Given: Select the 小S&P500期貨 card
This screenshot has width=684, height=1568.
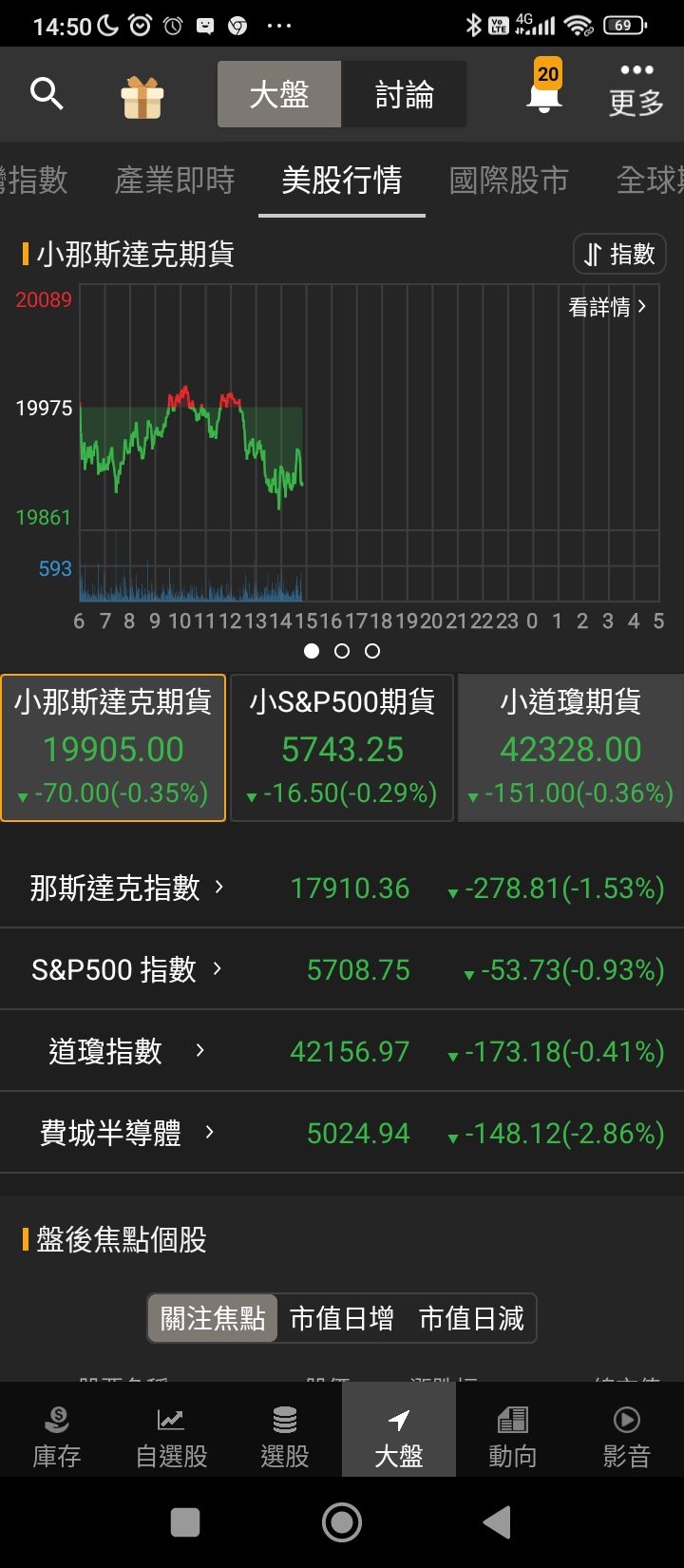Looking at the screenshot, I should click(x=342, y=747).
